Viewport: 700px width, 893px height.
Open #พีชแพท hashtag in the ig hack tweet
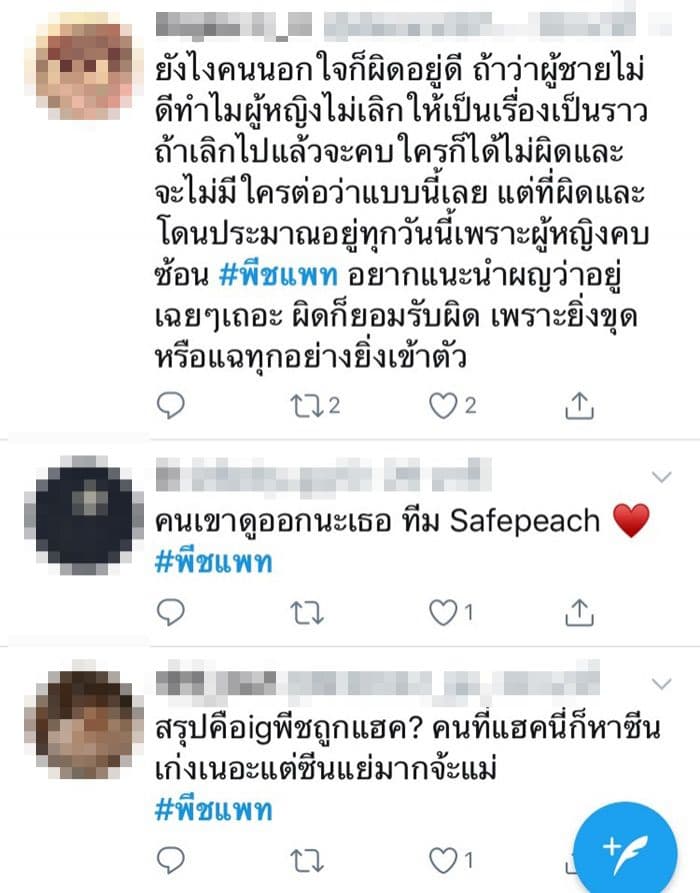(x=215, y=809)
